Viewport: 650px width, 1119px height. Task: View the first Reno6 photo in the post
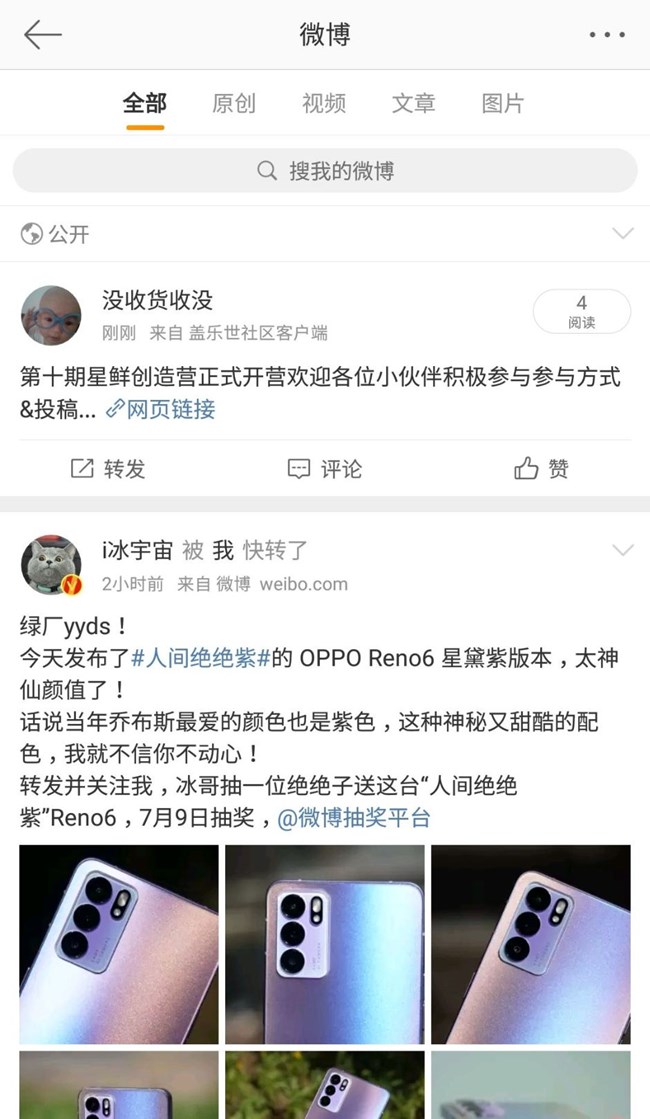[119, 944]
